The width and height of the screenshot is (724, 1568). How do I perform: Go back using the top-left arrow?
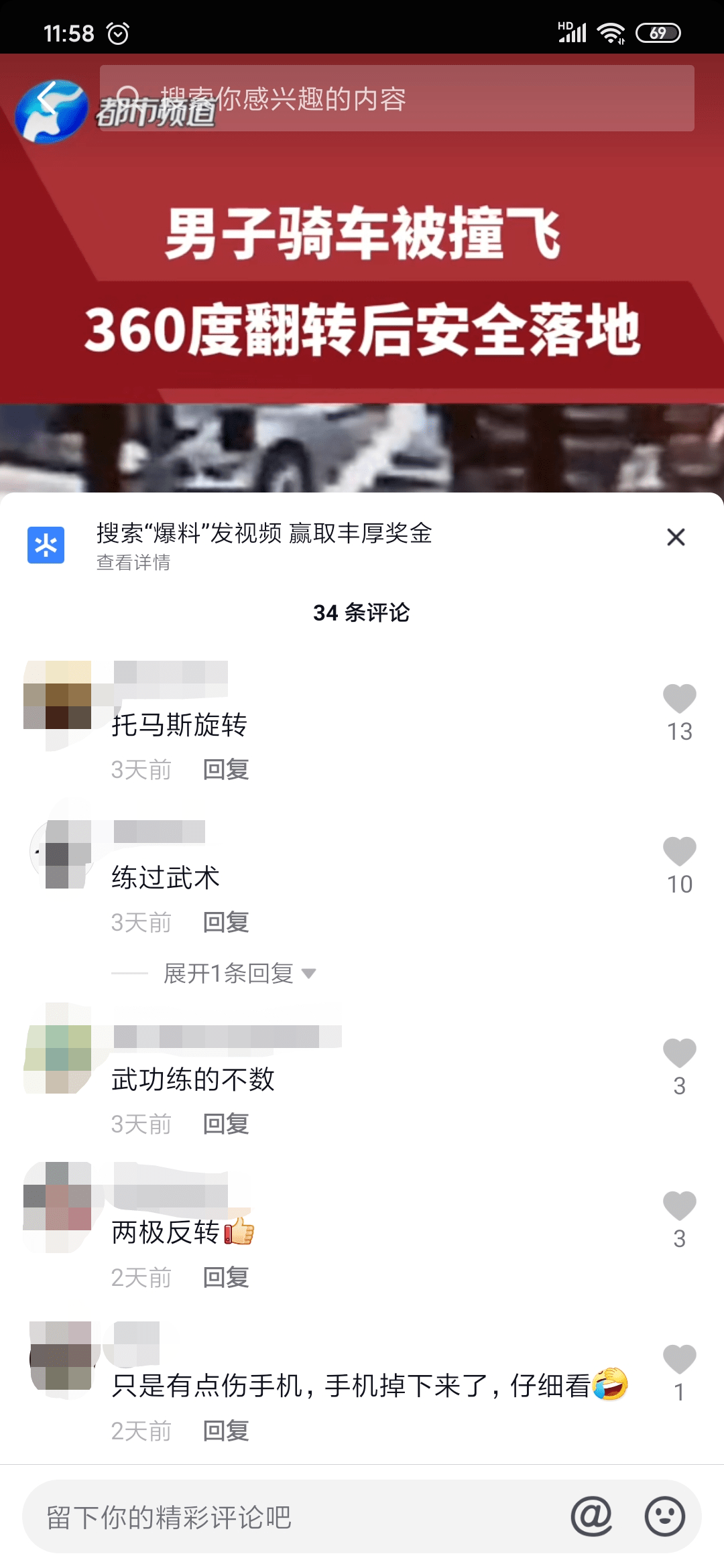tap(47, 99)
